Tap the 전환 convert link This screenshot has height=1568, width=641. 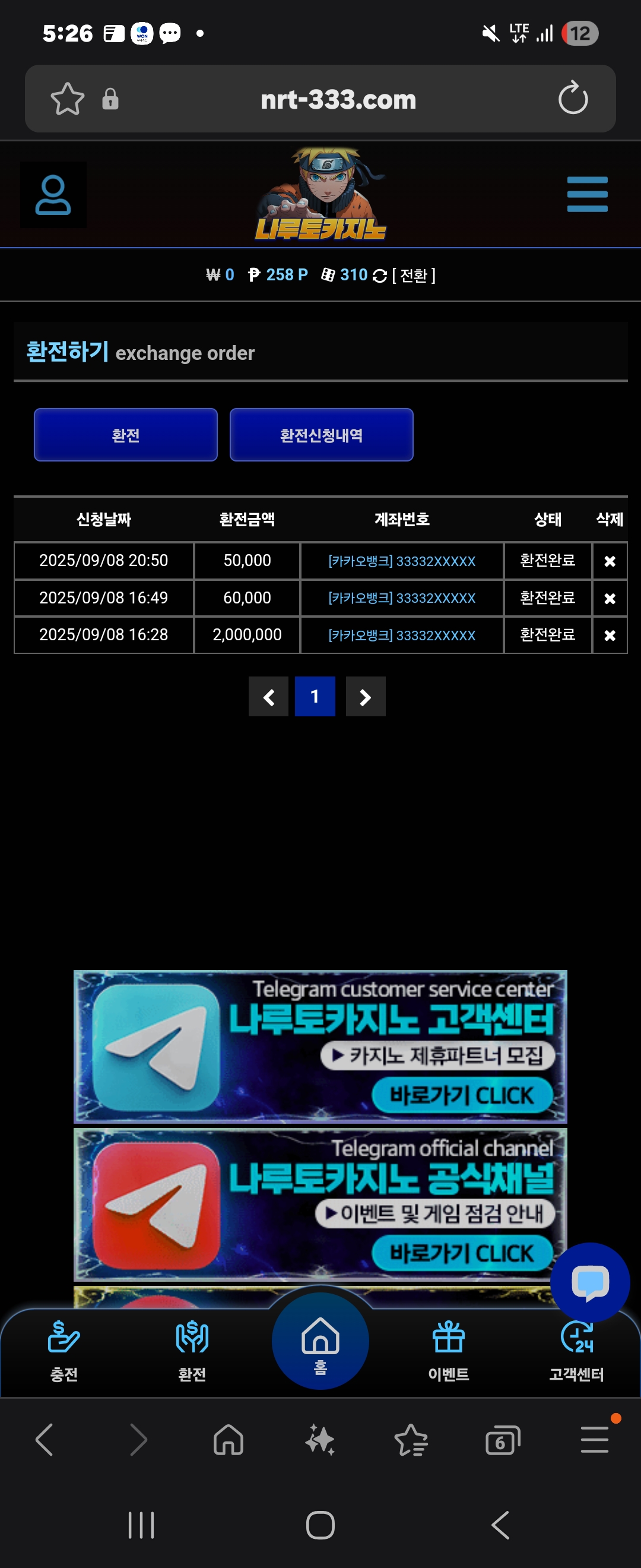tap(414, 276)
